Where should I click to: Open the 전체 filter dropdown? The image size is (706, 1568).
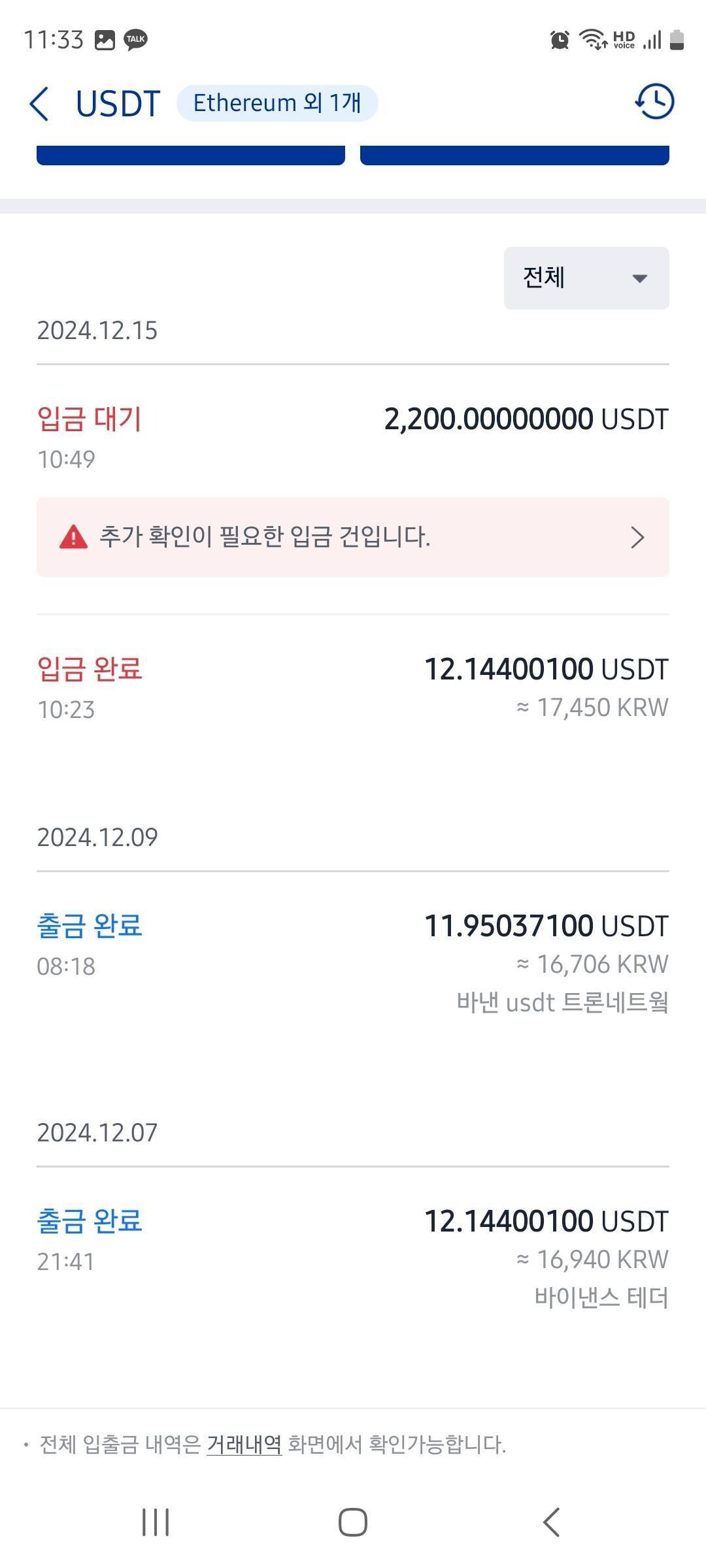584,278
